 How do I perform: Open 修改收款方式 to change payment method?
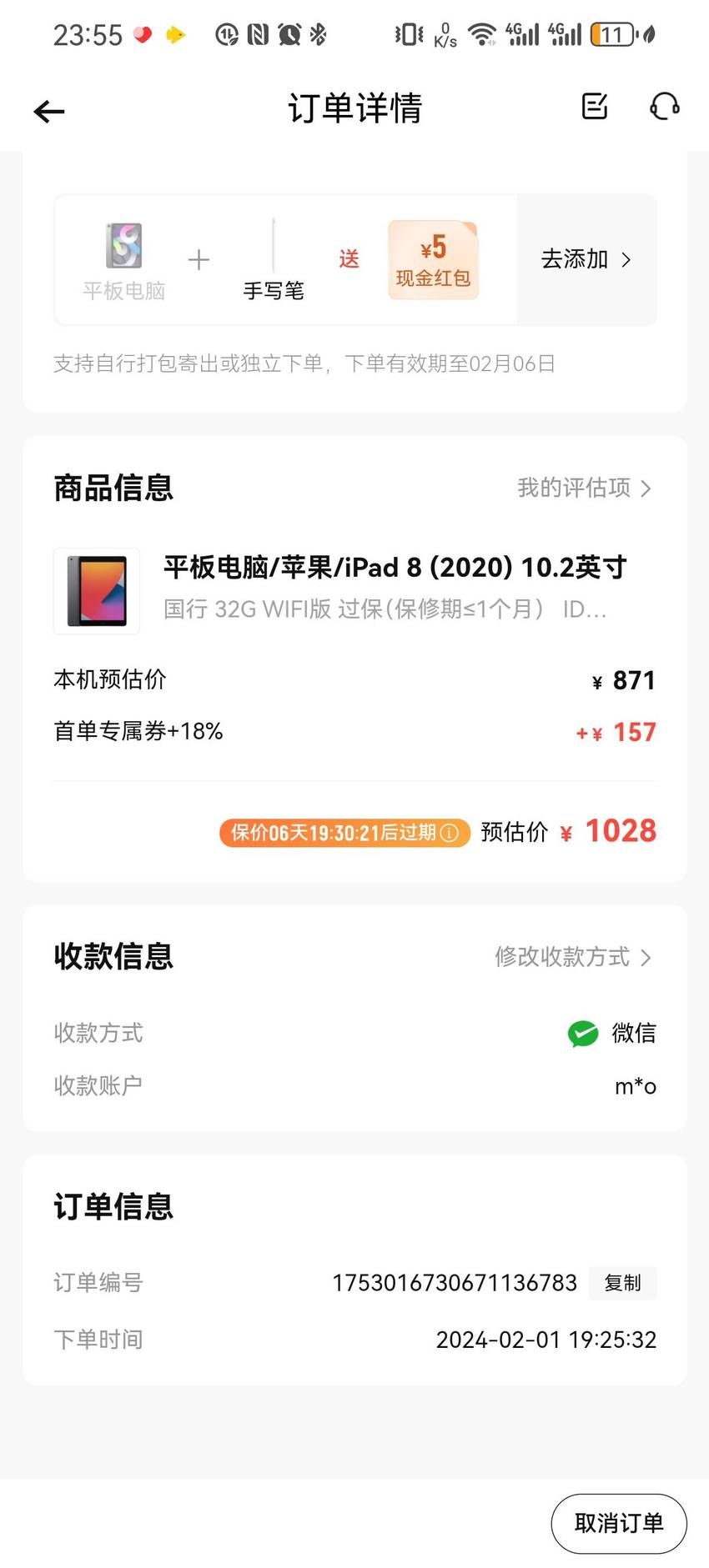coord(573,957)
